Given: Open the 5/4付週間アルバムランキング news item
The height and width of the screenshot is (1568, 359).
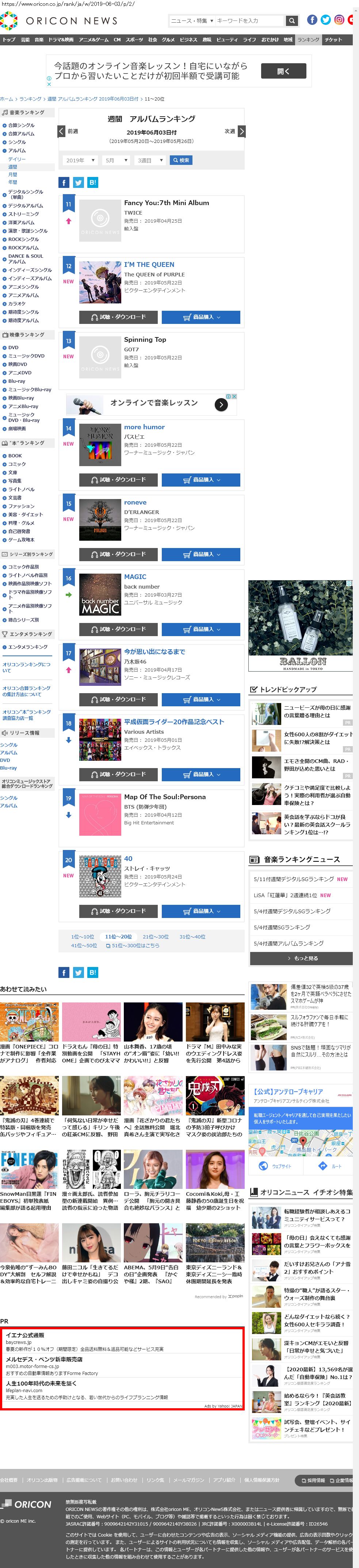Looking at the screenshot, I should (289, 943).
